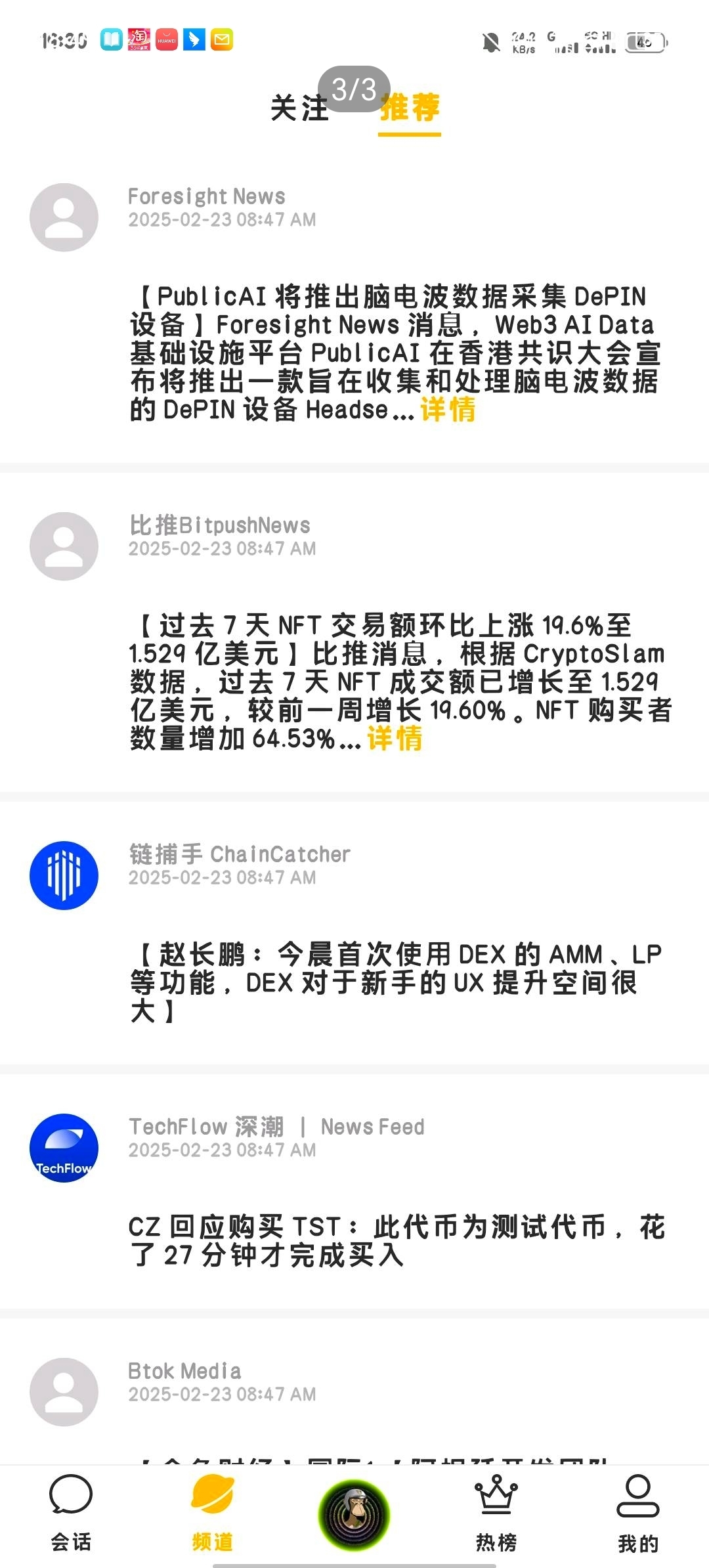
Task: Select the 推荐 tab
Action: 410,108
